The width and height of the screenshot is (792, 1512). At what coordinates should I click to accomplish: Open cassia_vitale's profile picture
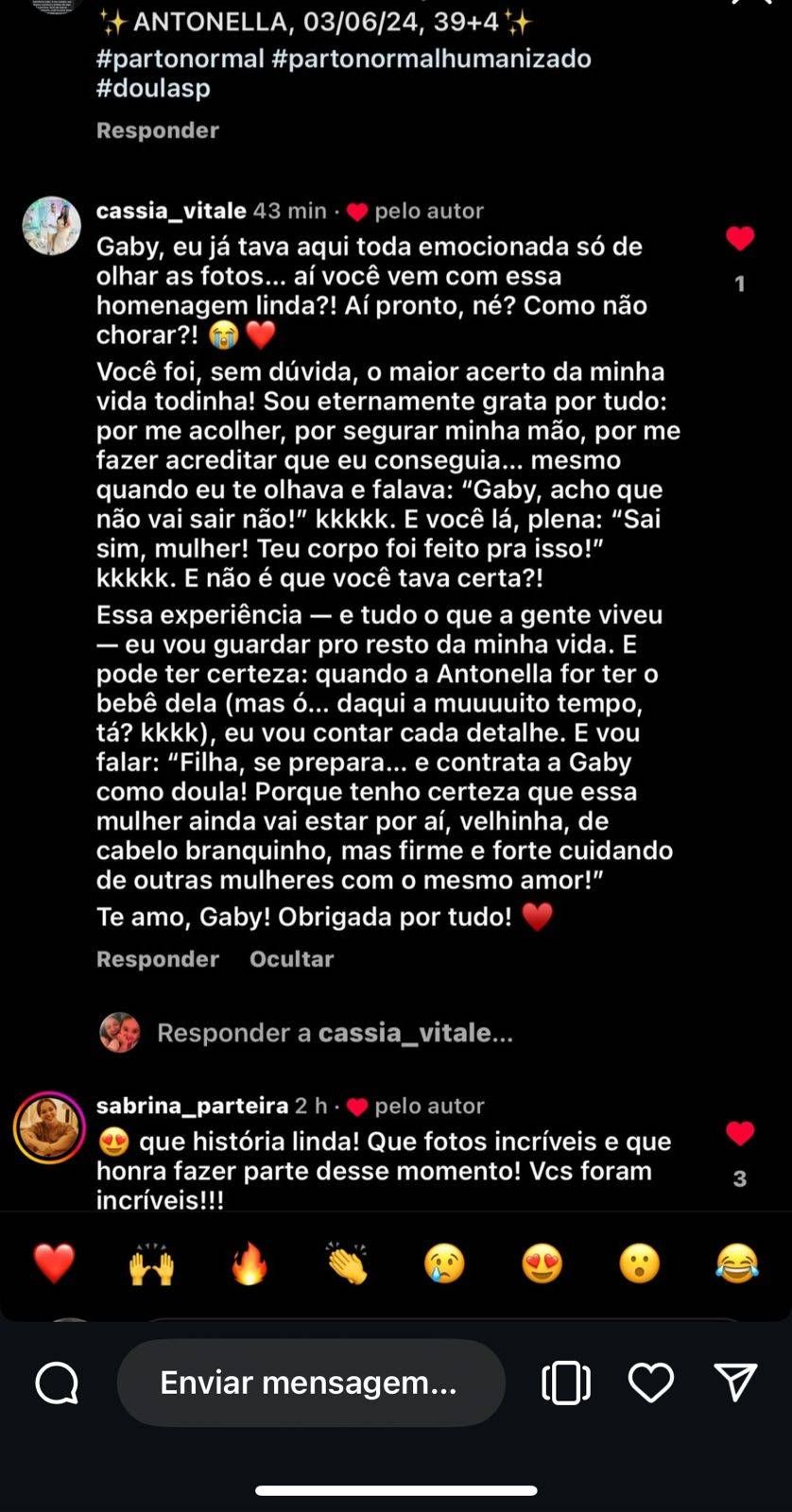click(52, 226)
